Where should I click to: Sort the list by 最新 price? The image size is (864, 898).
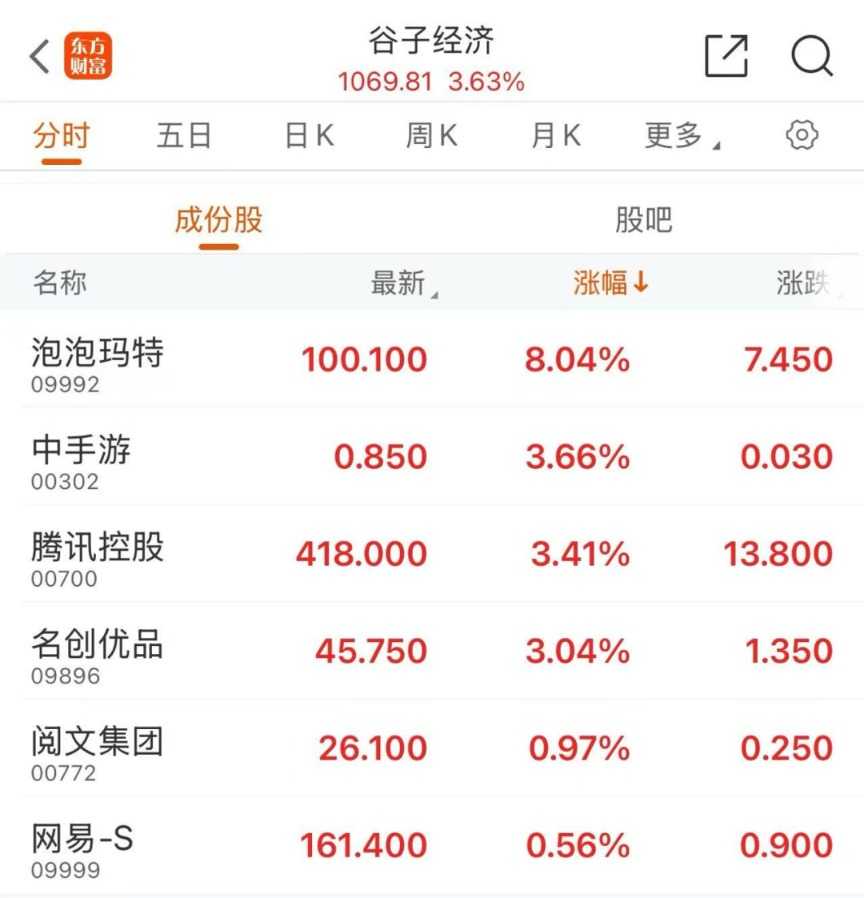(x=403, y=284)
